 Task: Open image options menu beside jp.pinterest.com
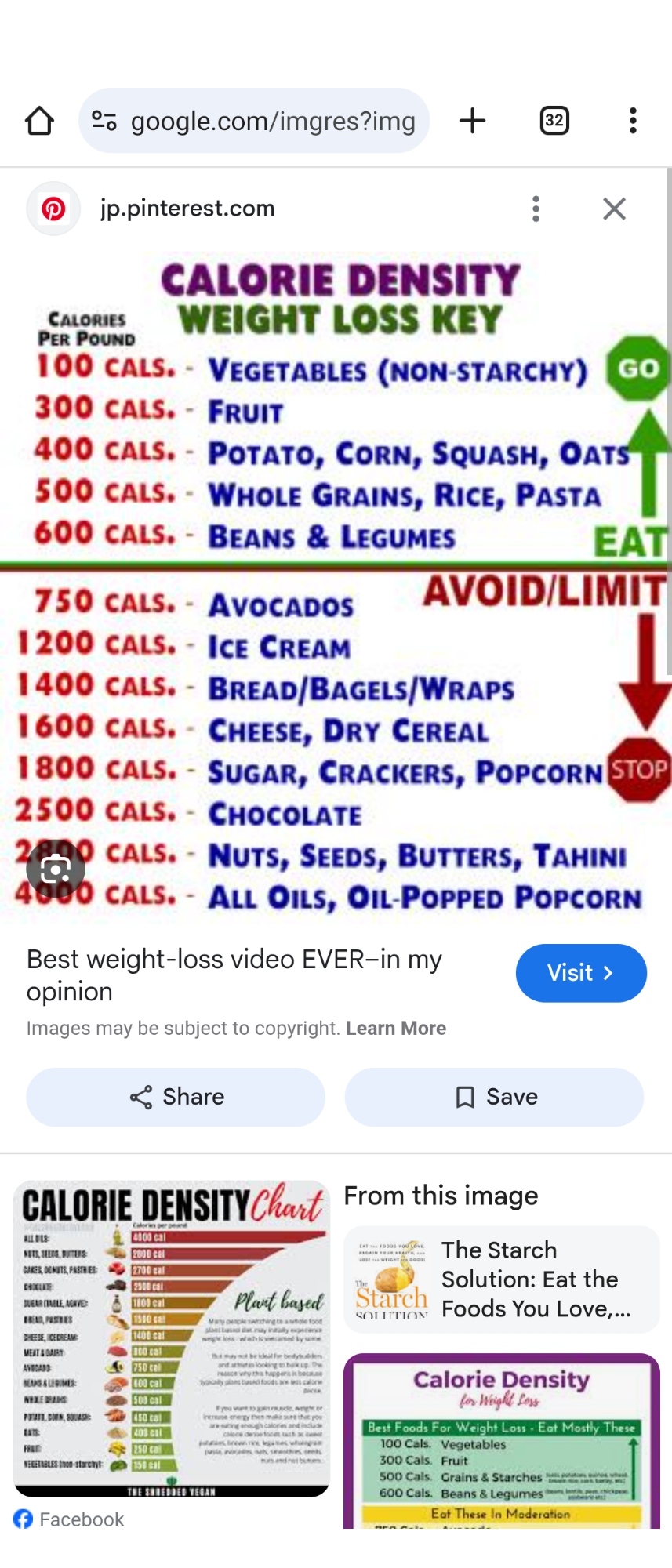coord(536,209)
